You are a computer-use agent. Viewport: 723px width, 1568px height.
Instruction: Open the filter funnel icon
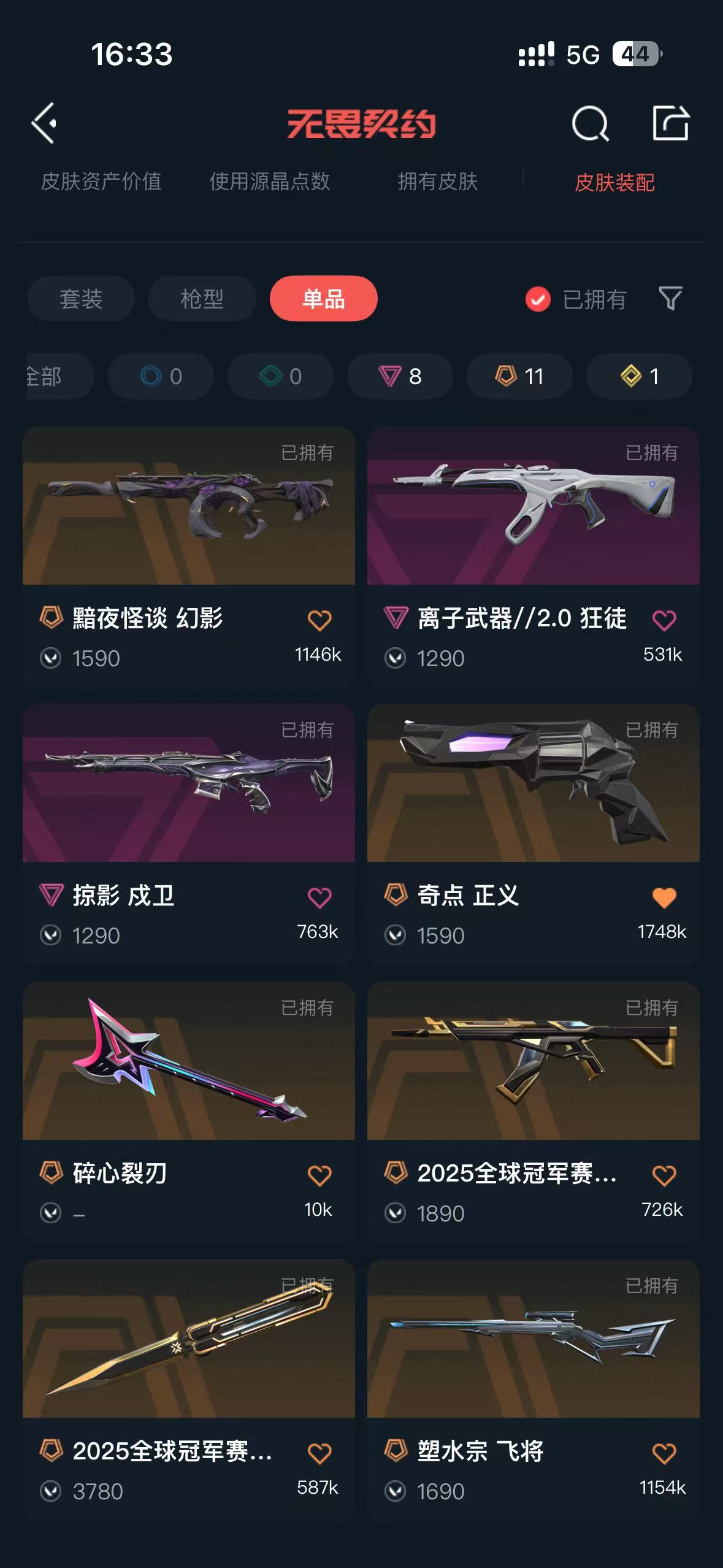click(x=670, y=299)
